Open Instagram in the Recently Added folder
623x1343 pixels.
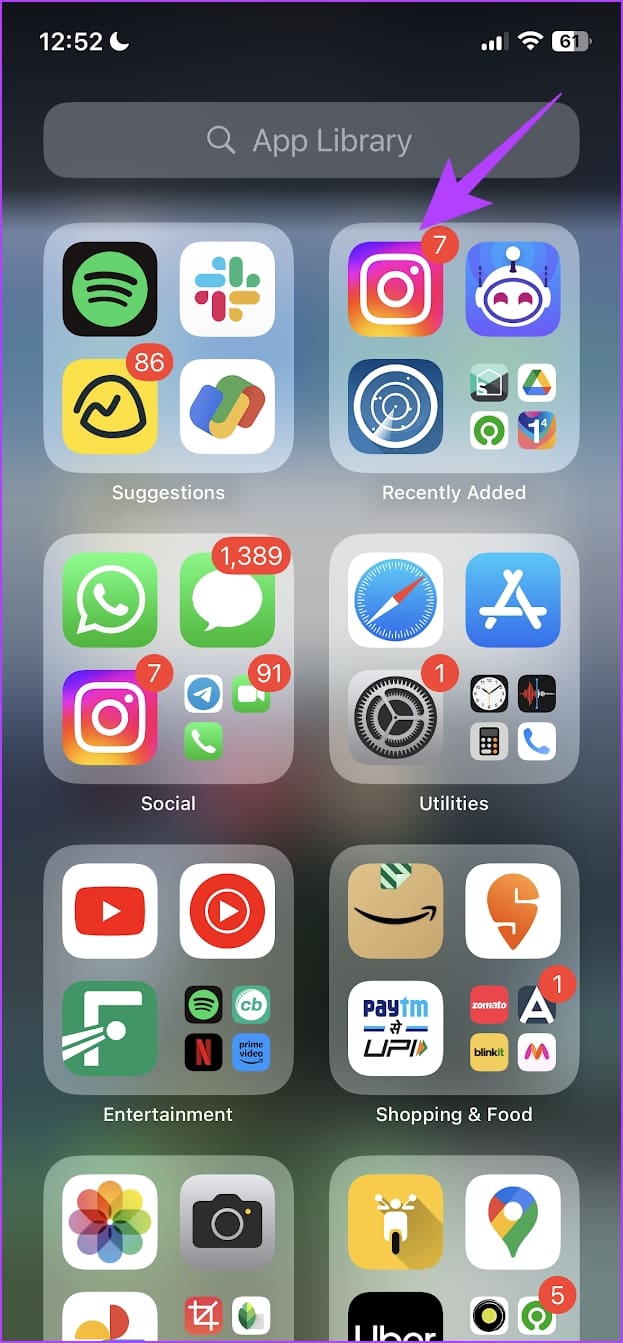pos(395,289)
